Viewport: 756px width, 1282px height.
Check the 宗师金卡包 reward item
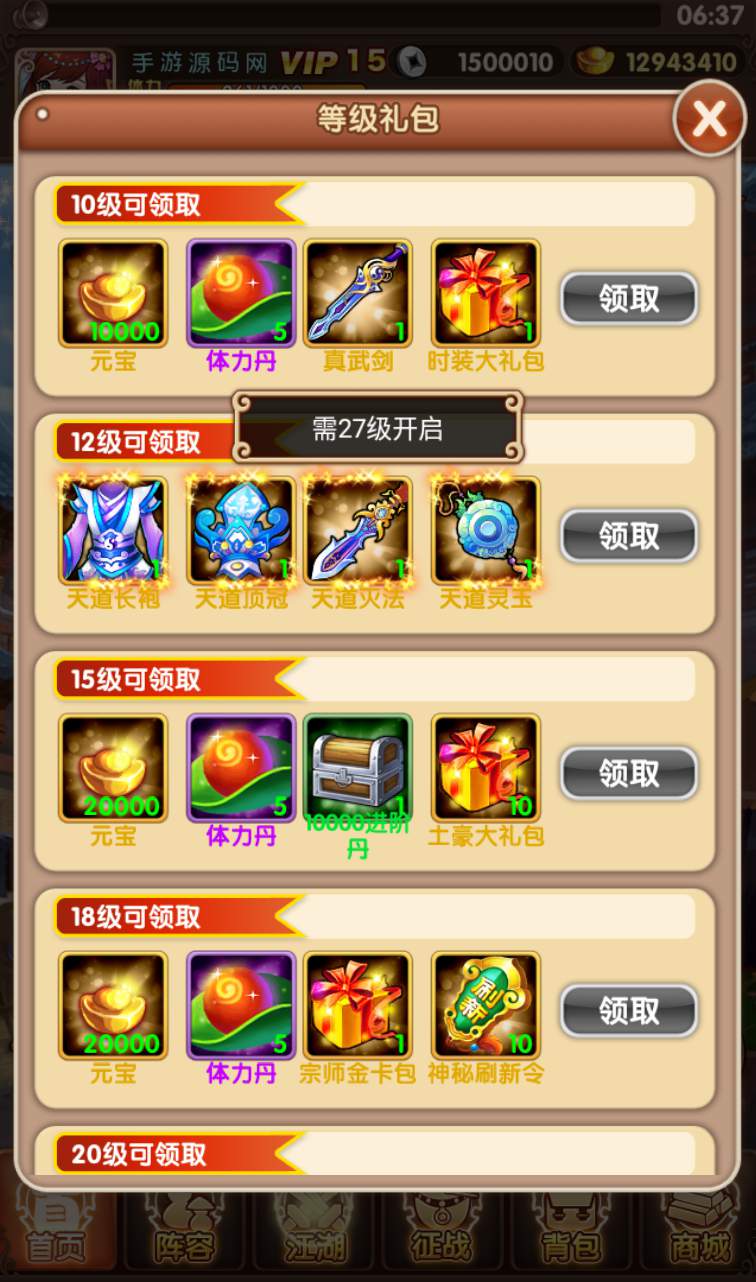358,1004
